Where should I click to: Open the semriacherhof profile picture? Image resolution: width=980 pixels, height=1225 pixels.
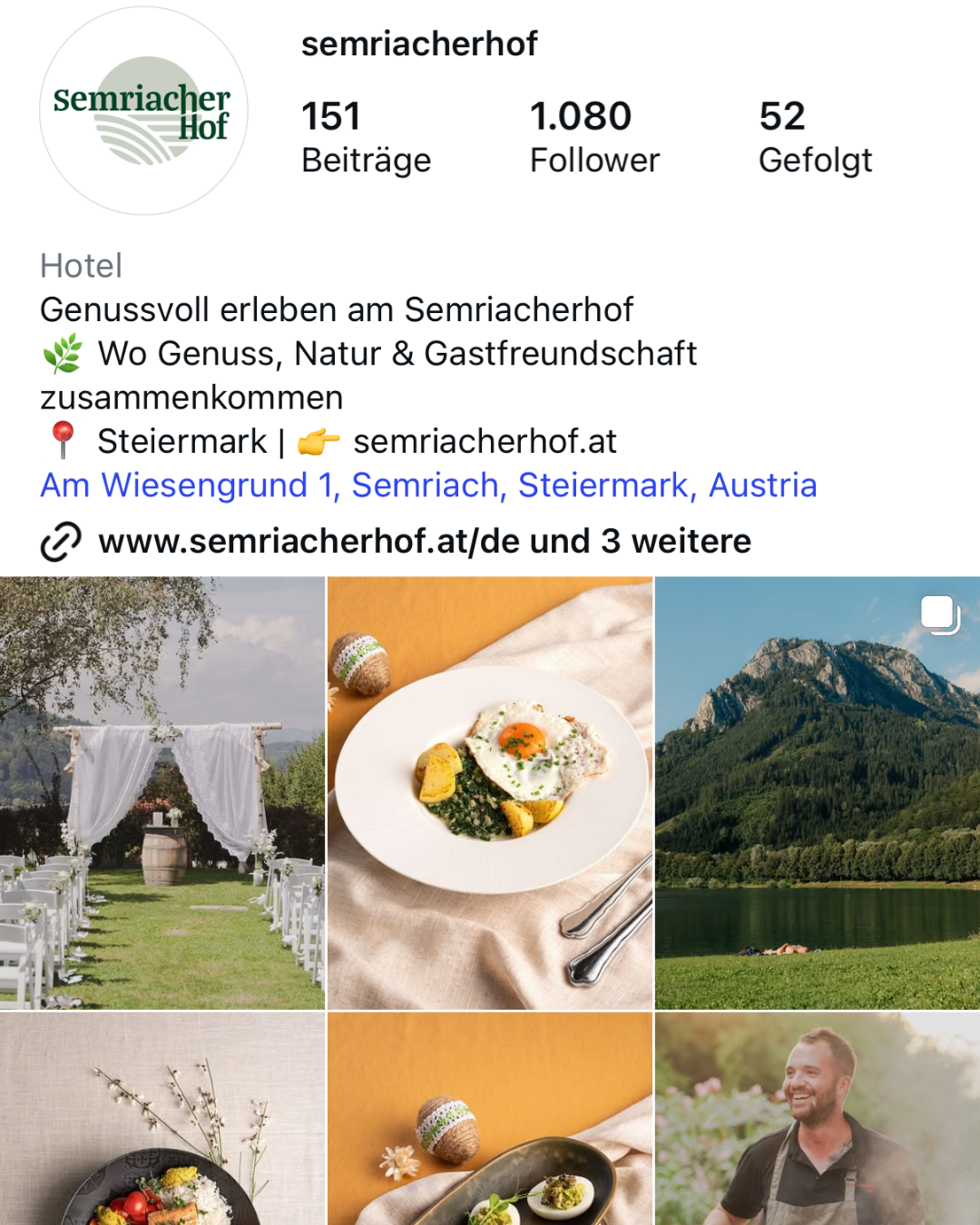pos(143,112)
